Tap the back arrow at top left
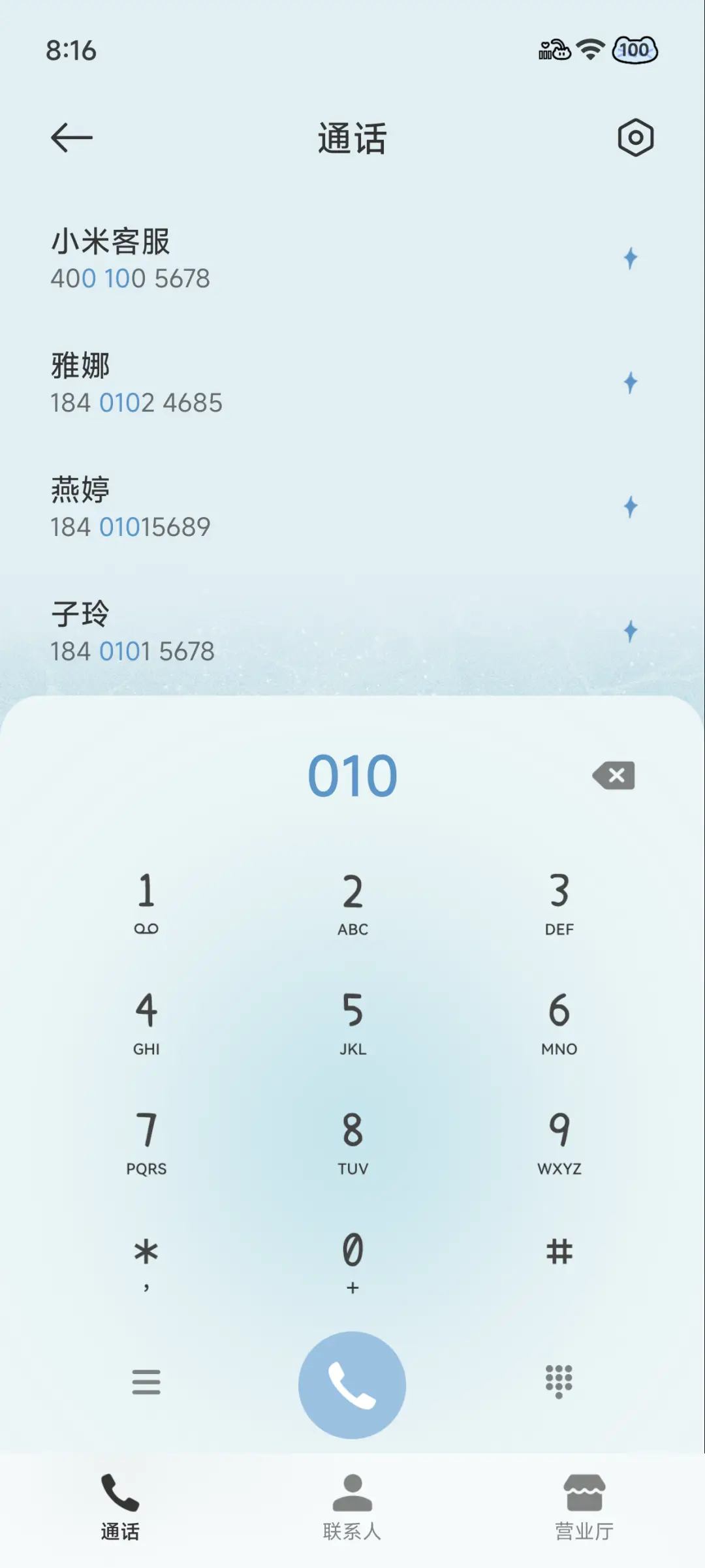Screen dimensions: 705x1568 [x=72, y=136]
